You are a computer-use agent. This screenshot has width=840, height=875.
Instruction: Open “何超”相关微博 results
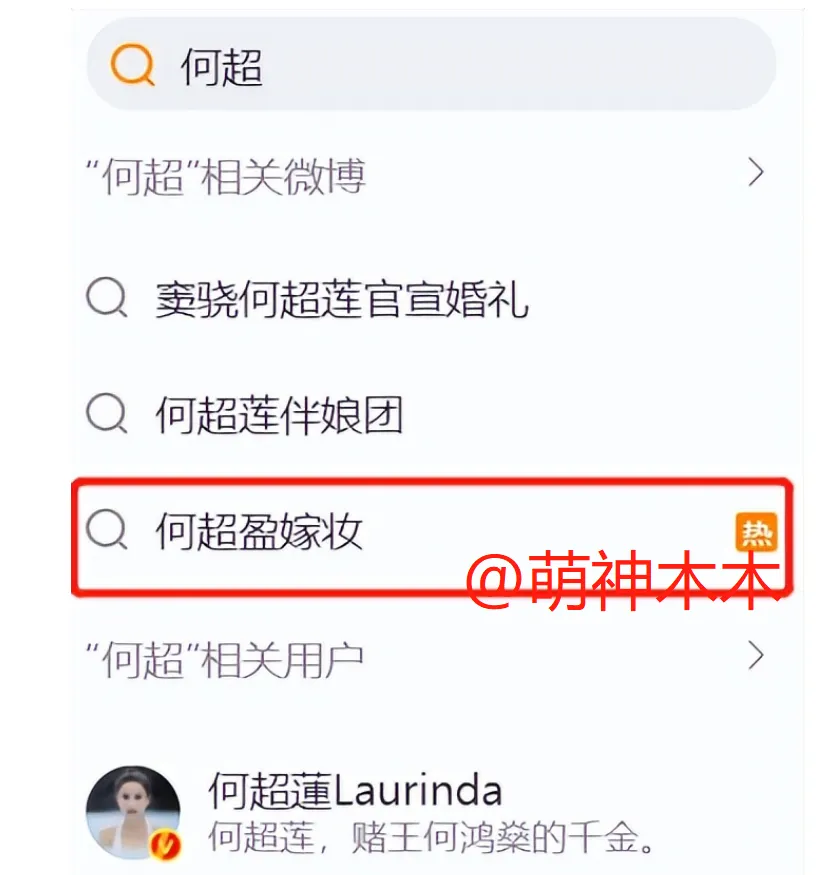420,177
